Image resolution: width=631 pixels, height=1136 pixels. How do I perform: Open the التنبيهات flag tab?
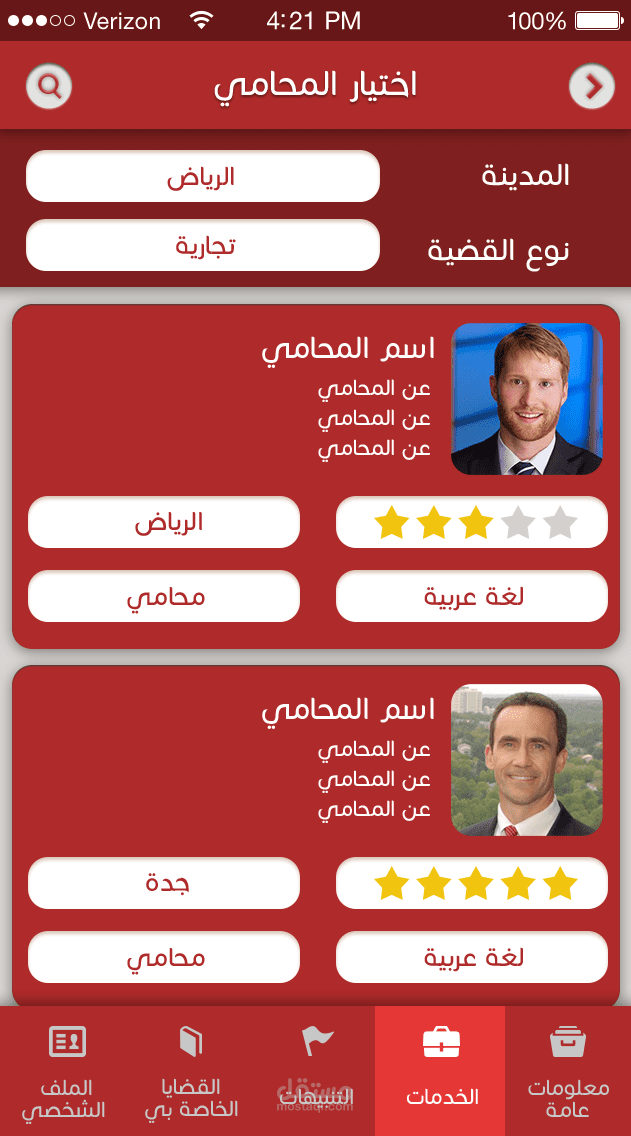click(316, 1071)
